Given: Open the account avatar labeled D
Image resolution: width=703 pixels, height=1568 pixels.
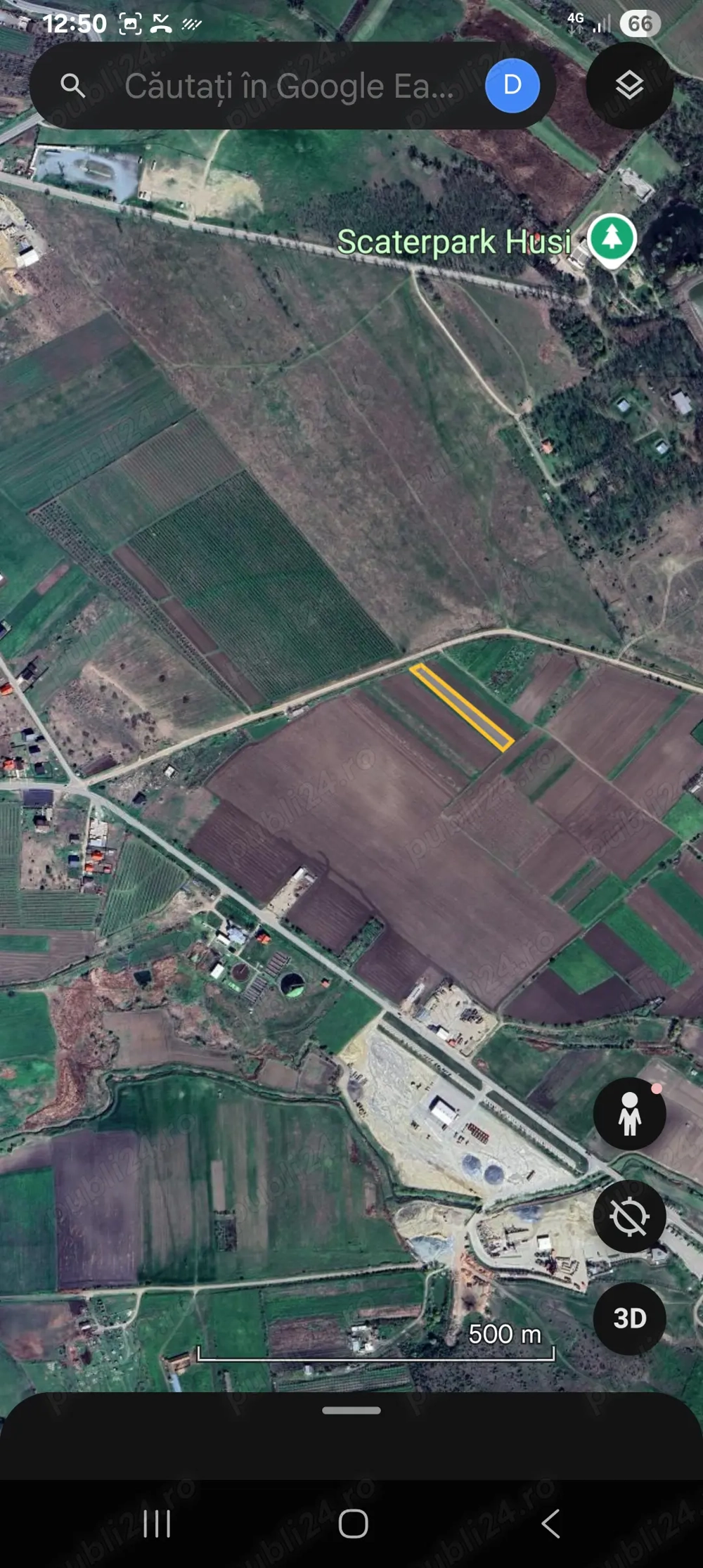Looking at the screenshot, I should coord(512,85).
